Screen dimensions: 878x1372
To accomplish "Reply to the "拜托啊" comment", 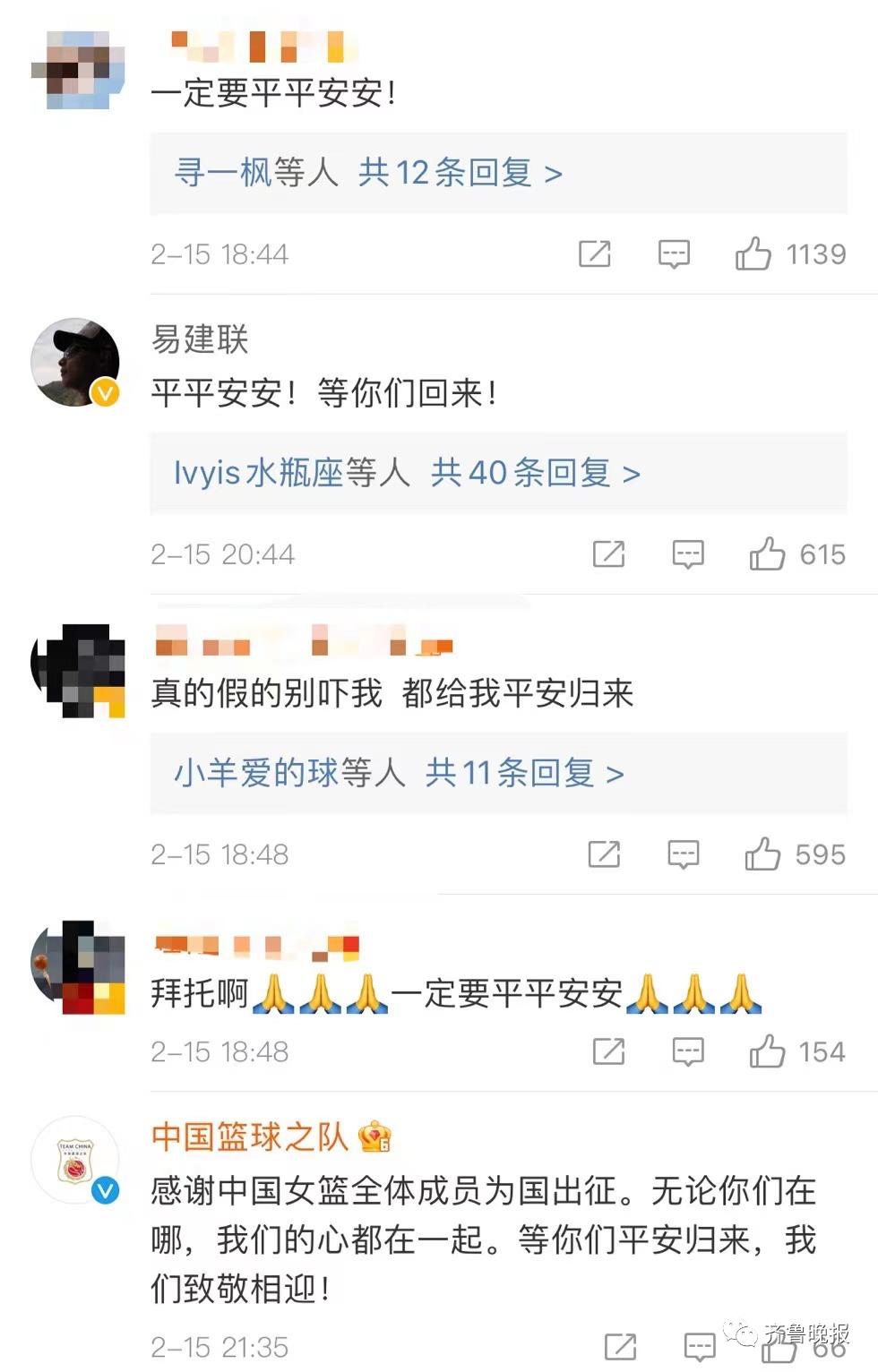I will (x=688, y=1051).
